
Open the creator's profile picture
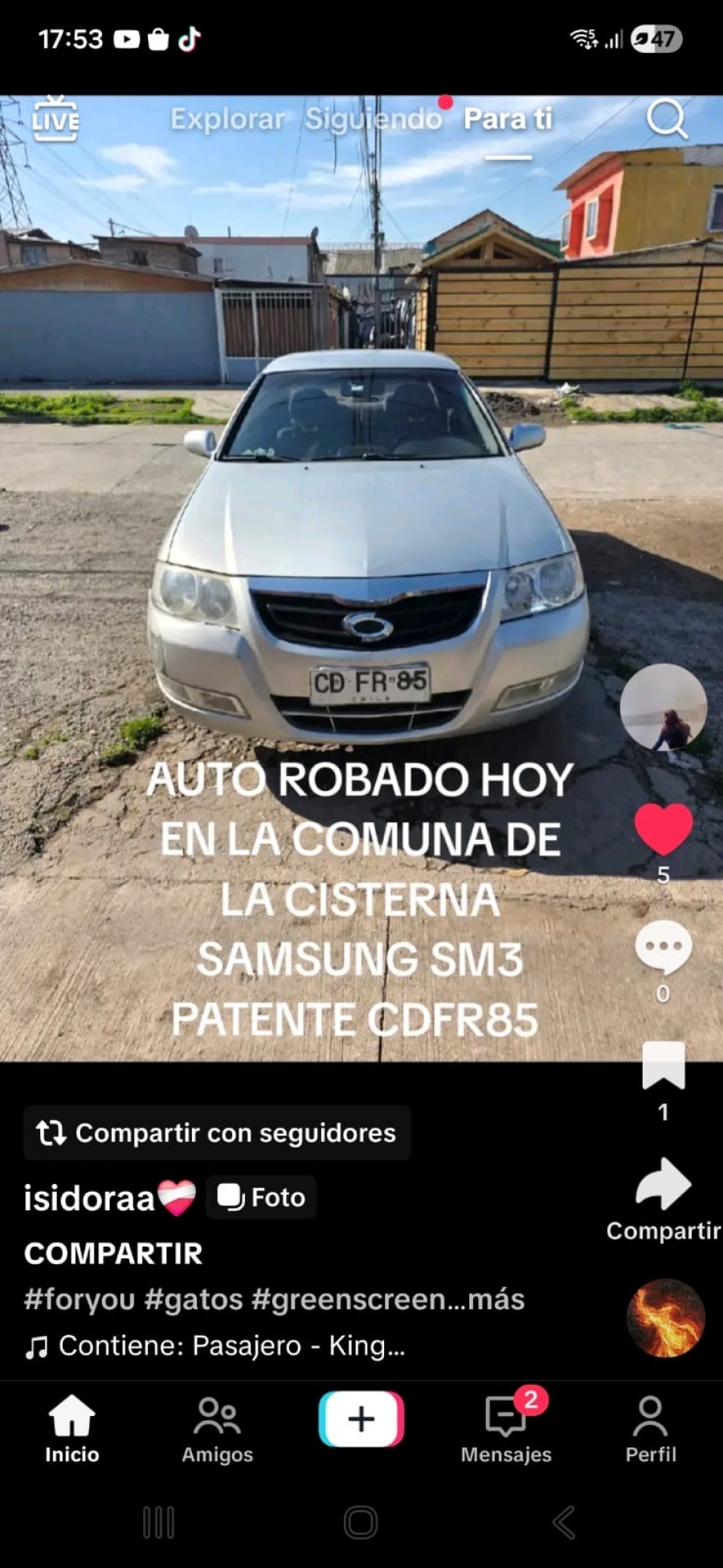tap(664, 706)
